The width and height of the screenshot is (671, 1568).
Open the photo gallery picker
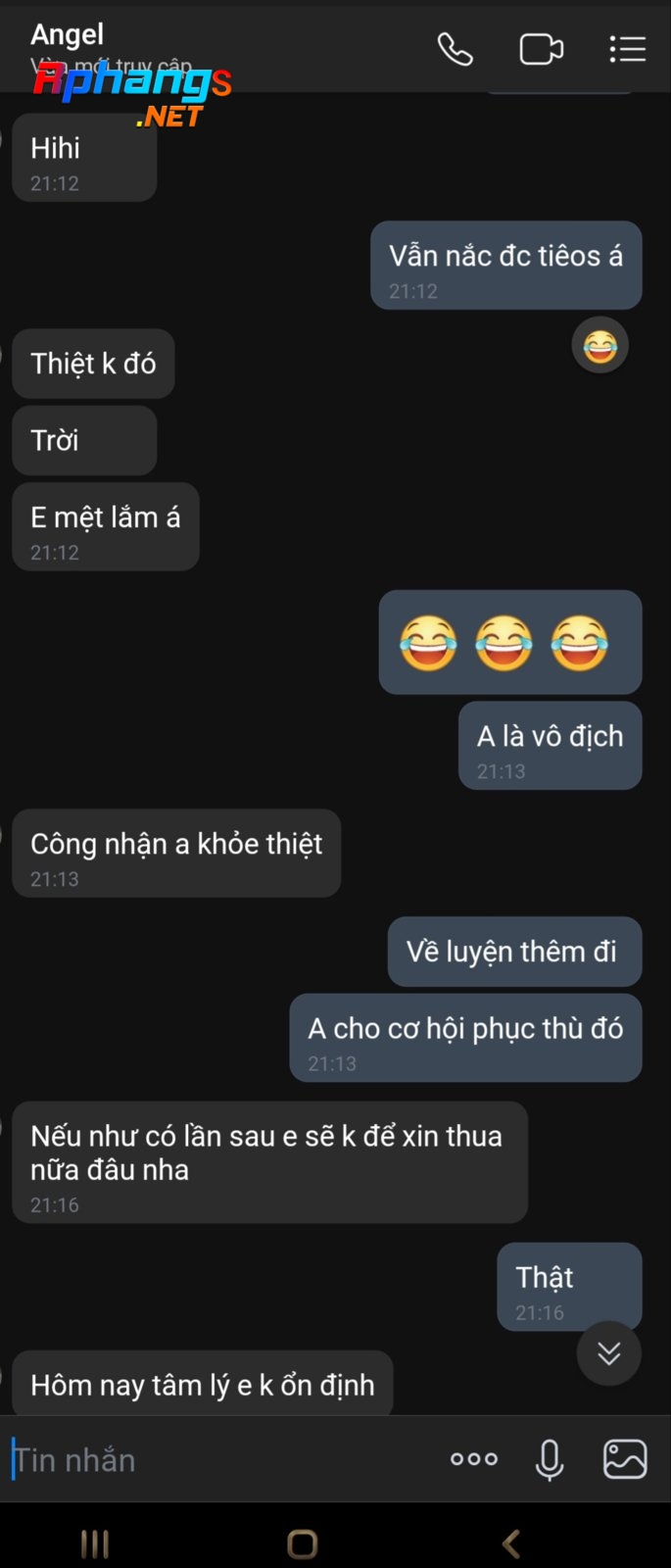point(625,1459)
